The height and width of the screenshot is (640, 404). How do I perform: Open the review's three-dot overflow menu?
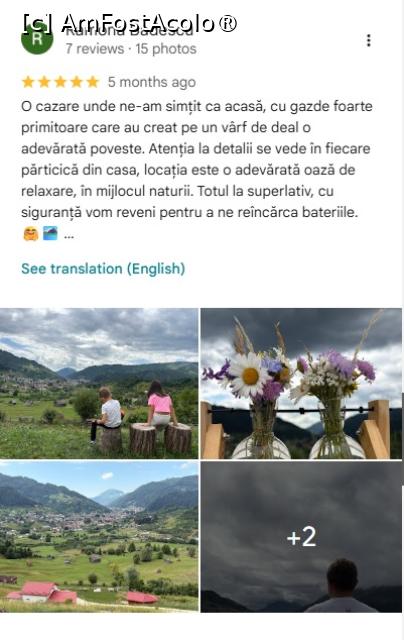pyautogui.click(x=368, y=40)
